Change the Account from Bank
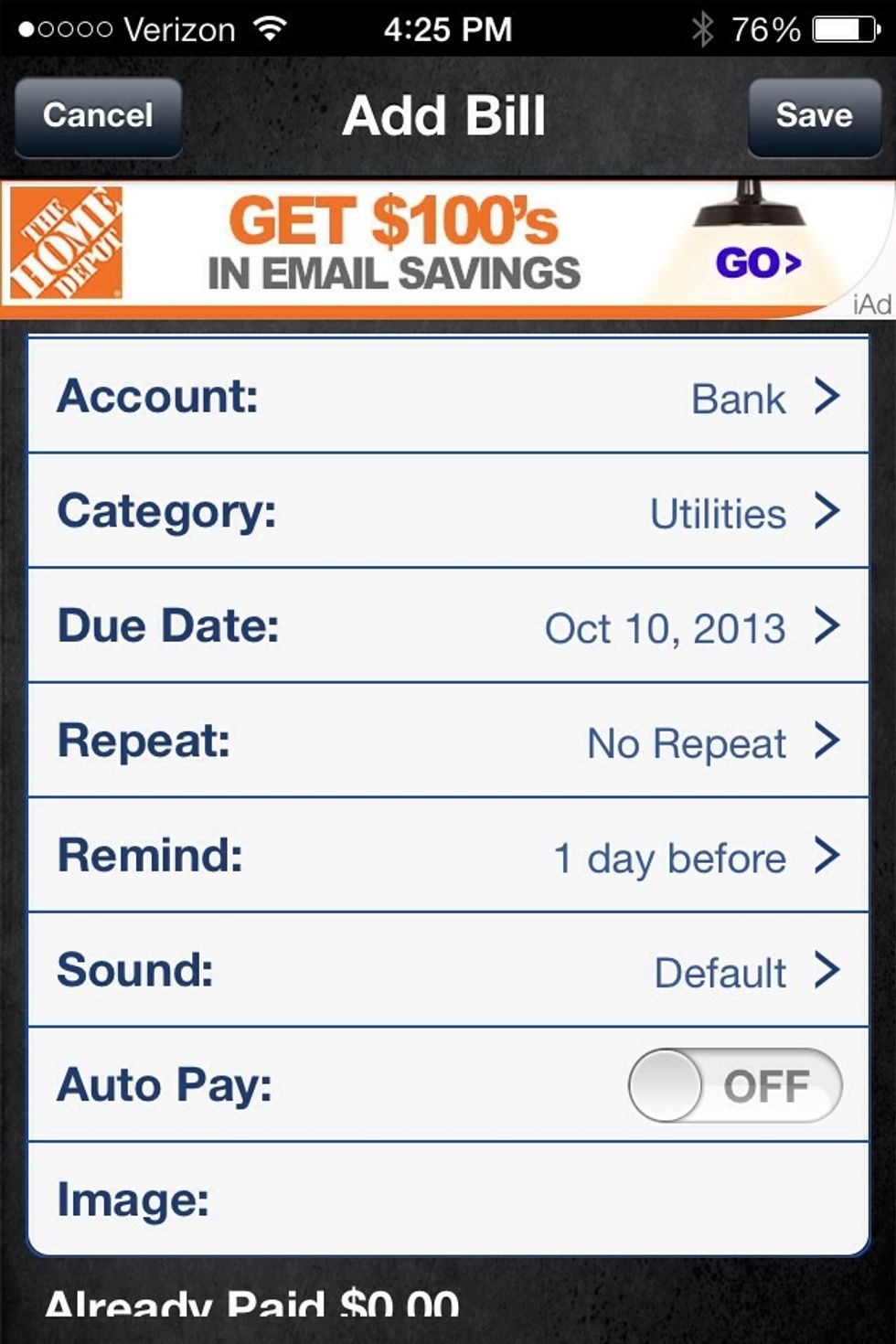Screen dimensions: 896x1344 click(x=448, y=397)
